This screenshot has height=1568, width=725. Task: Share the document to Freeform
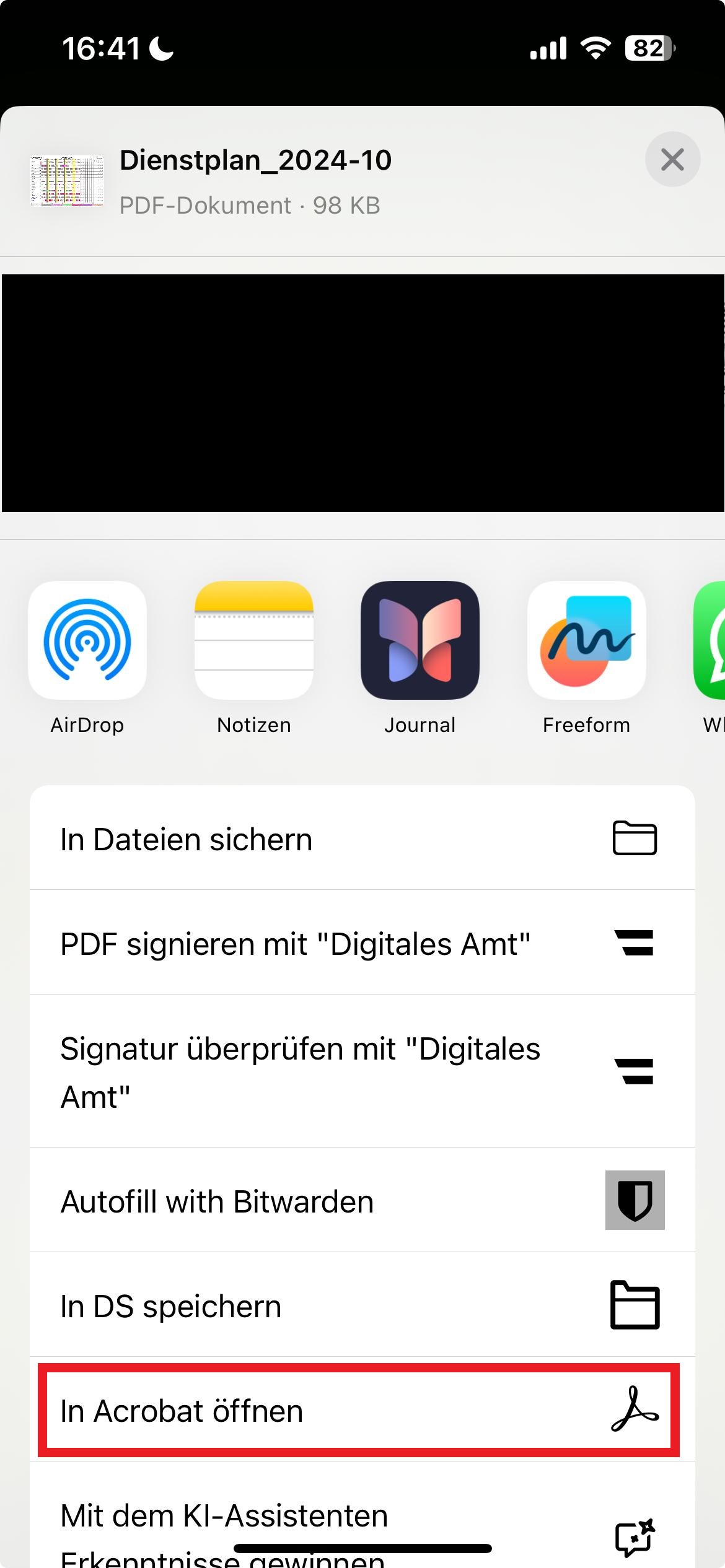pos(586,640)
